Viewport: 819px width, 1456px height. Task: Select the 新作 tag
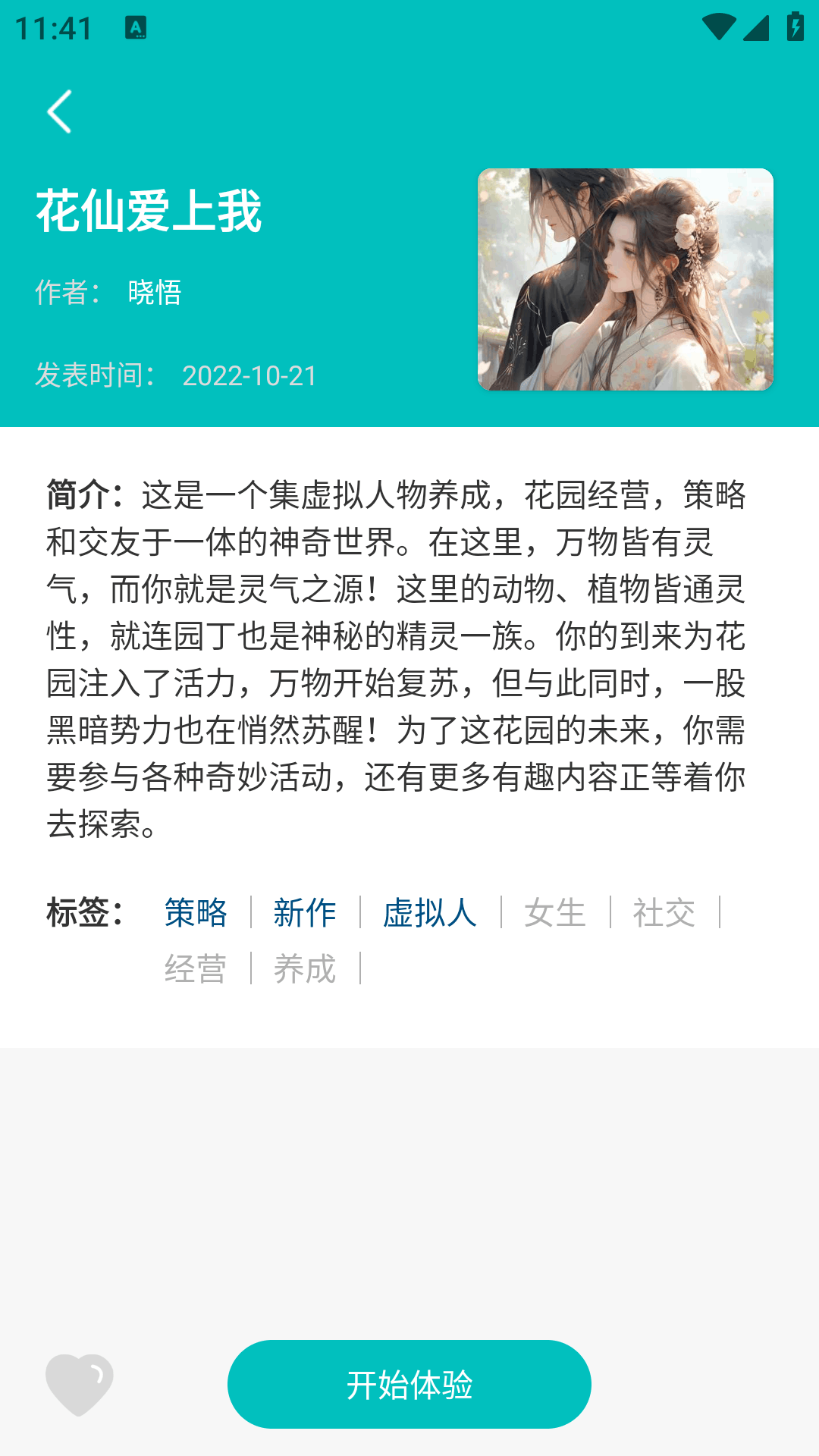305,912
